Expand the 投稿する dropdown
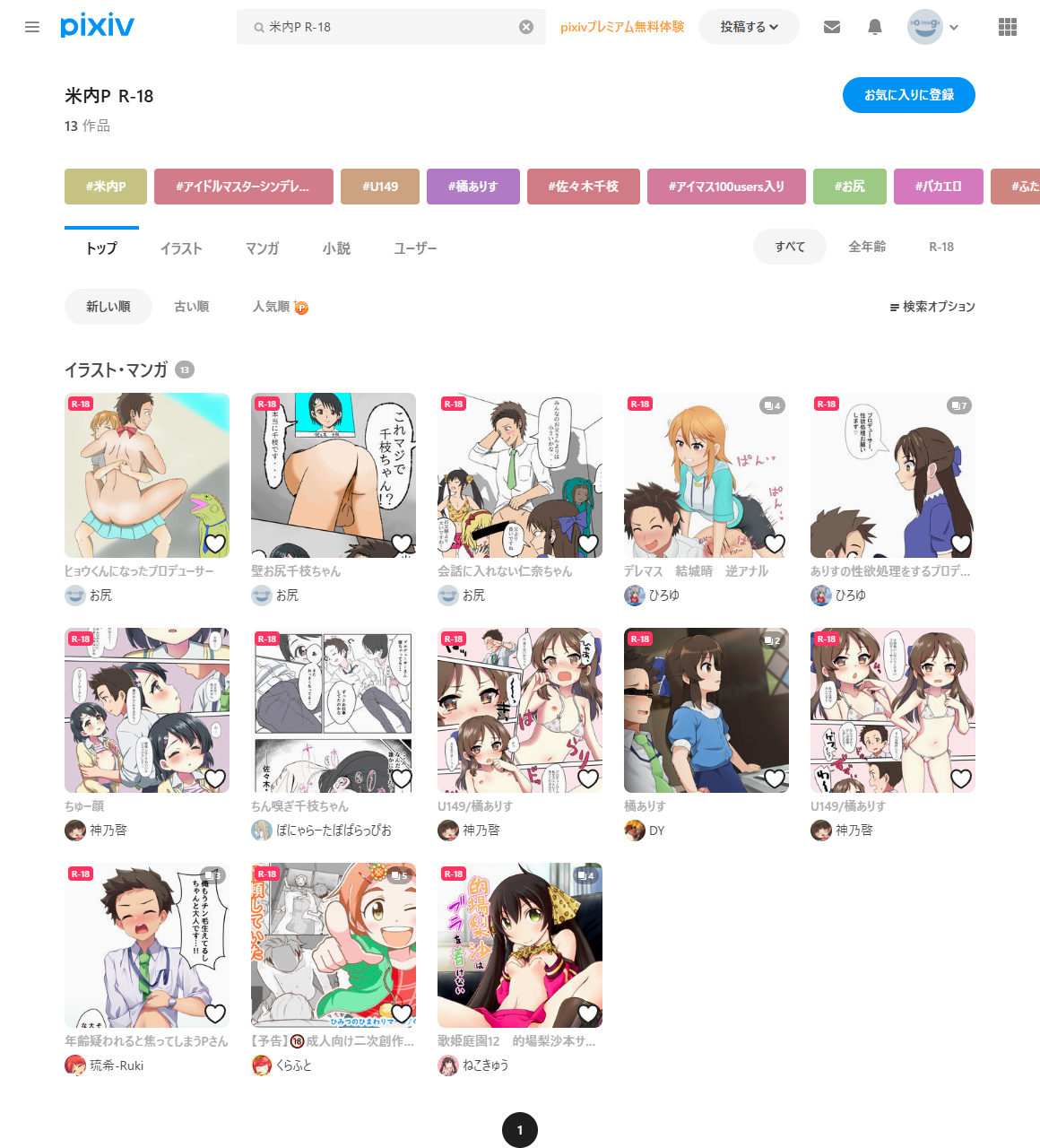1040x1148 pixels. [x=749, y=27]
